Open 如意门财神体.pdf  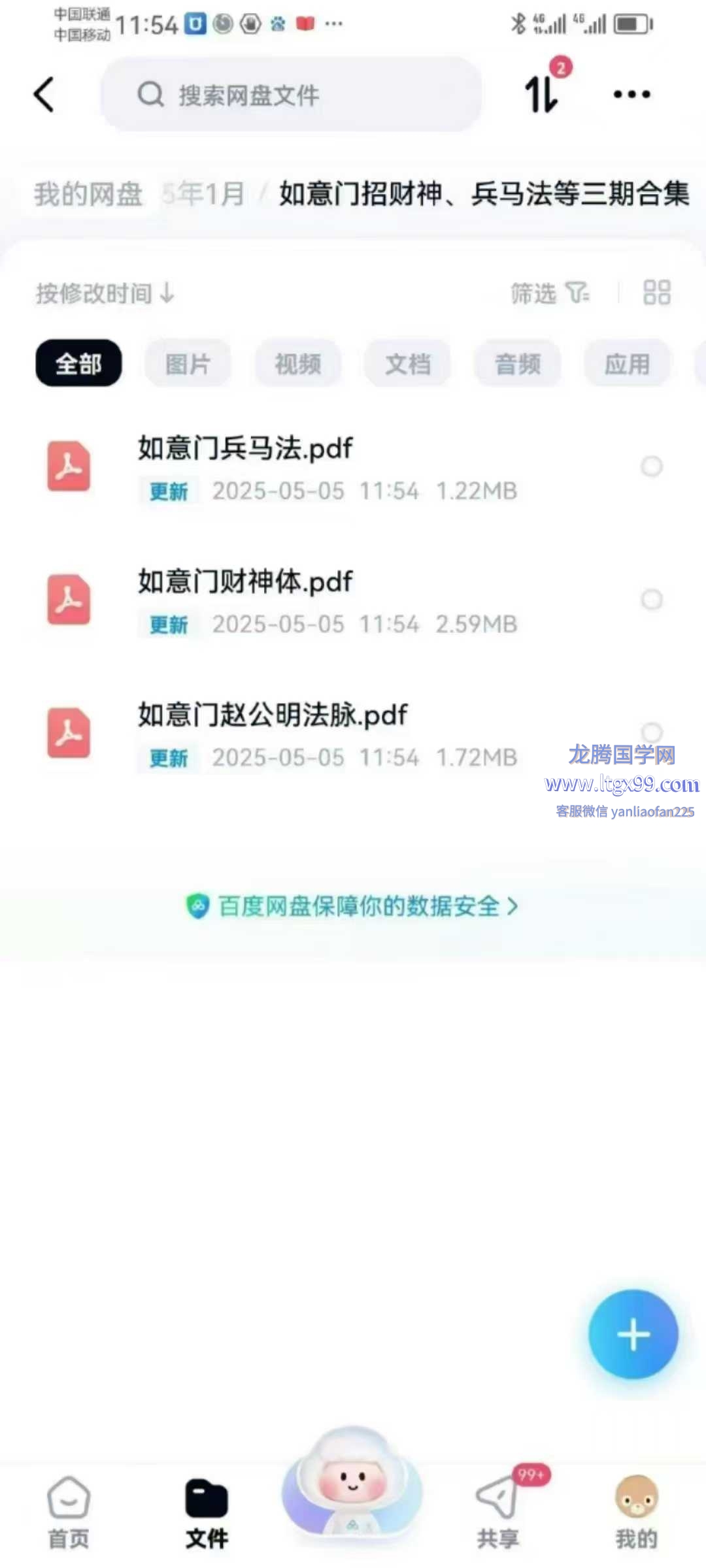[x=246, y=582]
